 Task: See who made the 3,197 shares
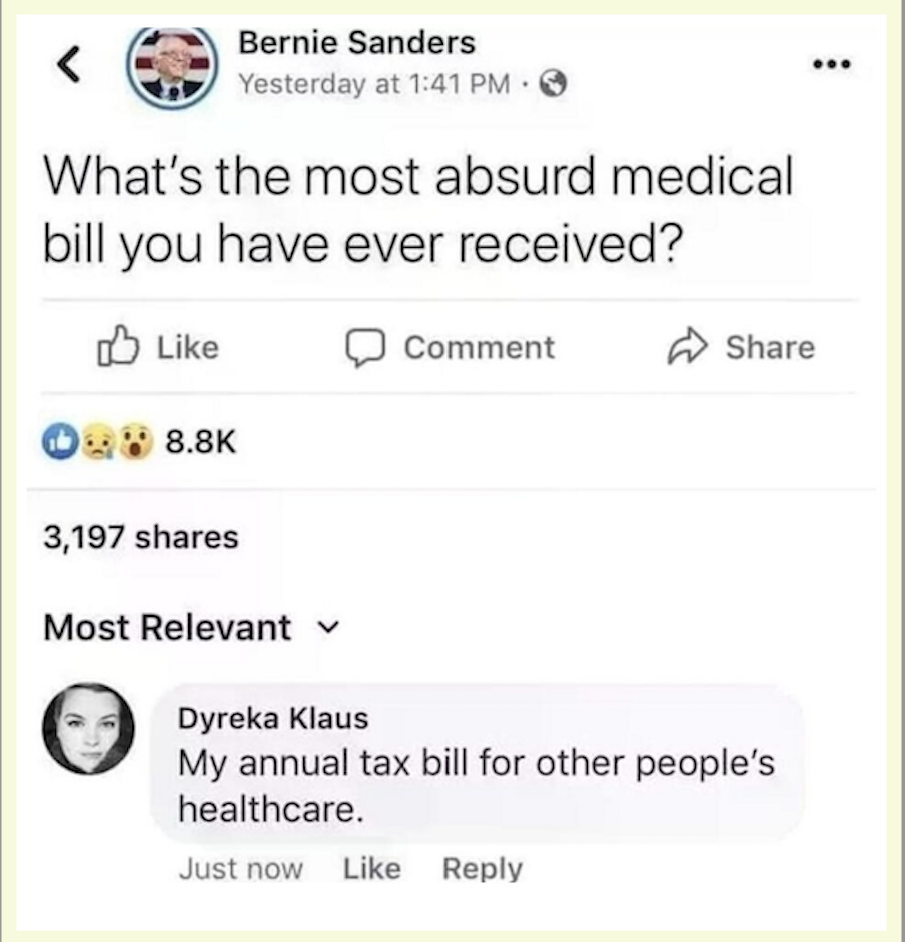141,538
